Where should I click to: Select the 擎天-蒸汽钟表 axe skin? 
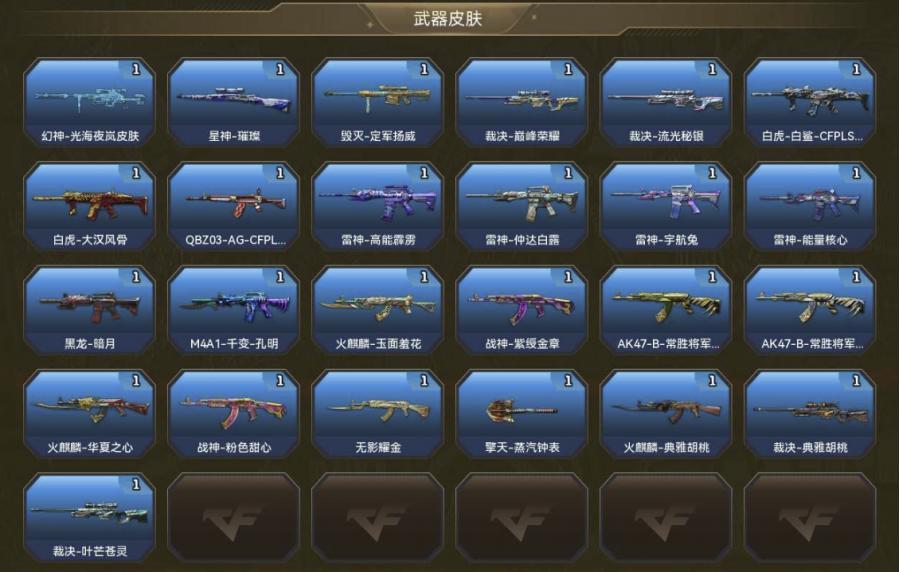pos(522,413)
